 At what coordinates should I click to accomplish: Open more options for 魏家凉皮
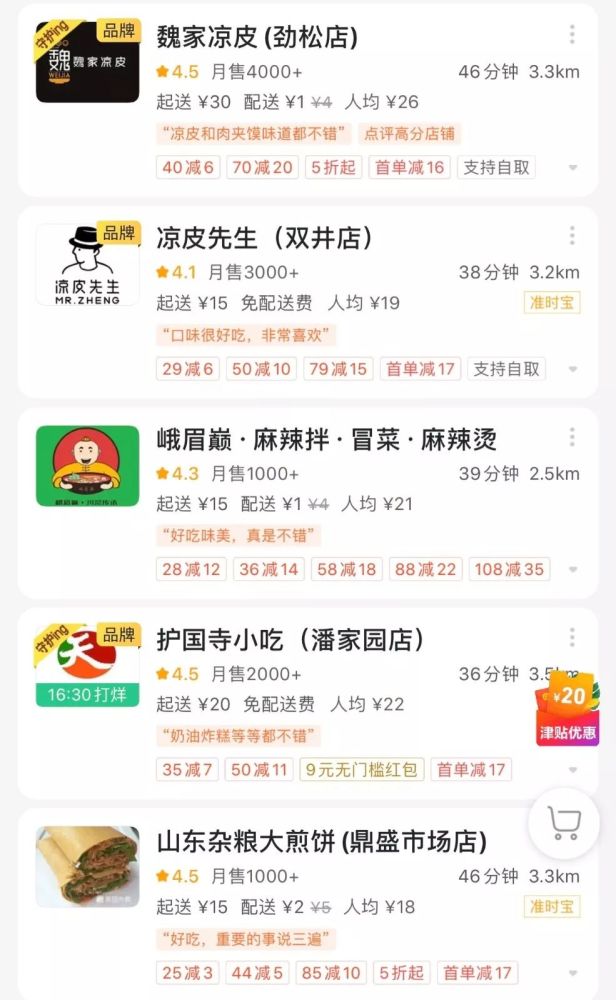pyautogui.click(x=572, y=35)
